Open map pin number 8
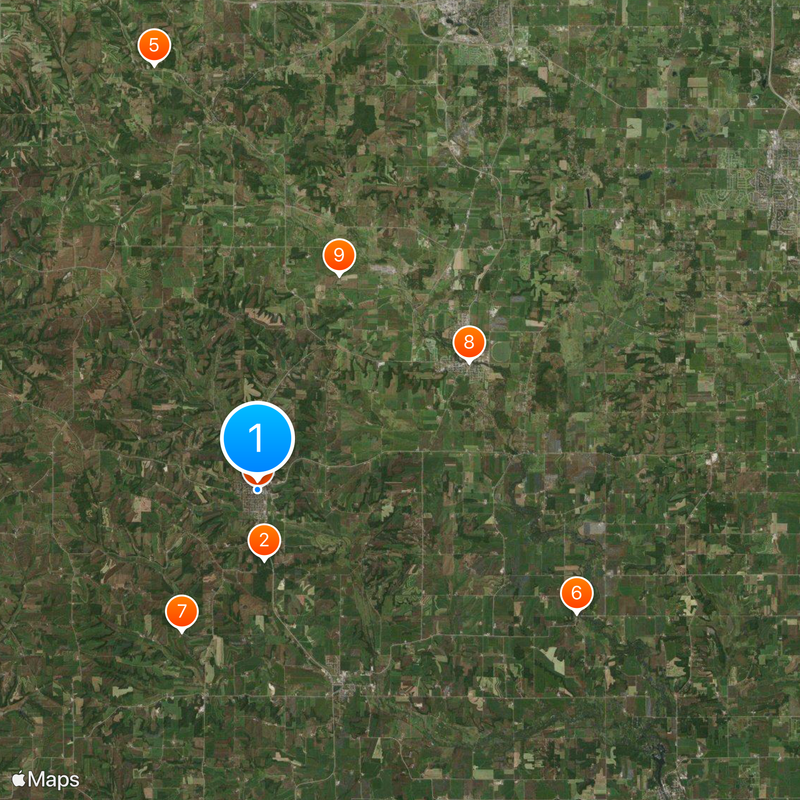Screen dimensions: 800x800 (468, 343)
